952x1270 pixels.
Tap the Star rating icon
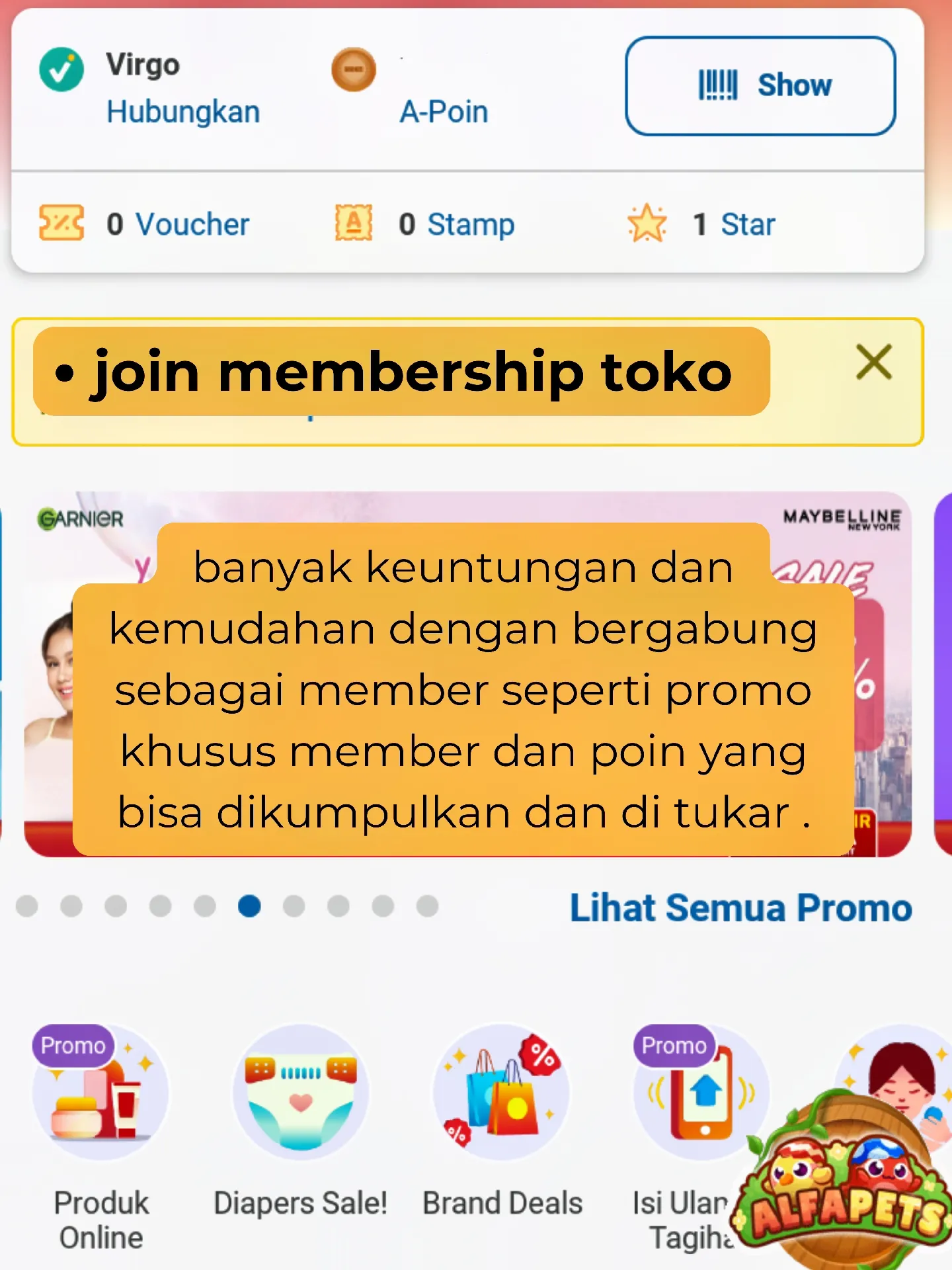click(x=649, y=224)
